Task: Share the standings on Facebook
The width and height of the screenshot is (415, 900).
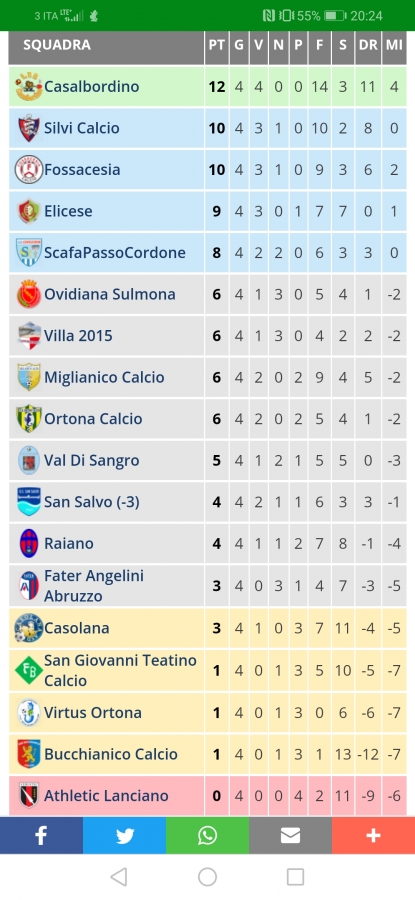Action: point(41,835)
